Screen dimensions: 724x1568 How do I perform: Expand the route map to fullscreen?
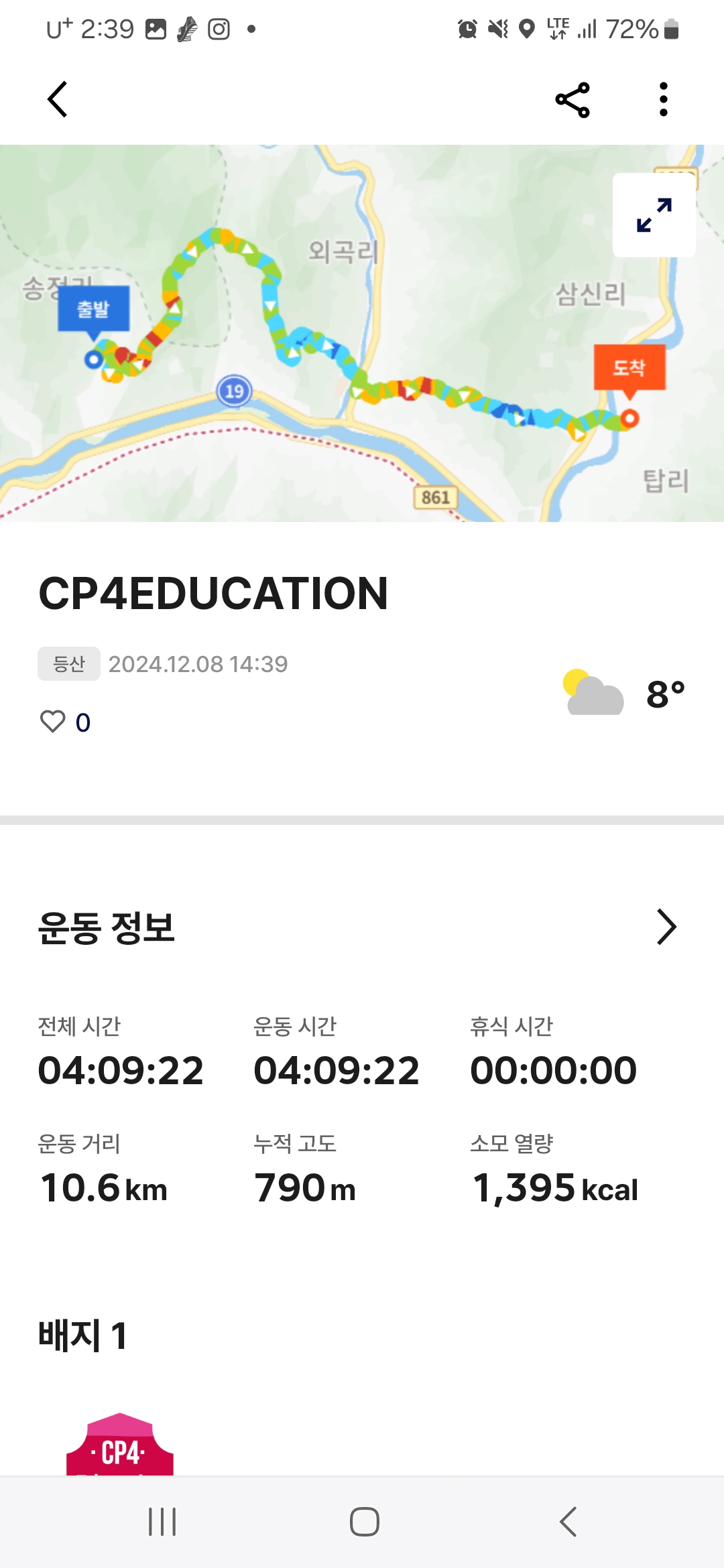pyautogui.click(x=654, y=215)
